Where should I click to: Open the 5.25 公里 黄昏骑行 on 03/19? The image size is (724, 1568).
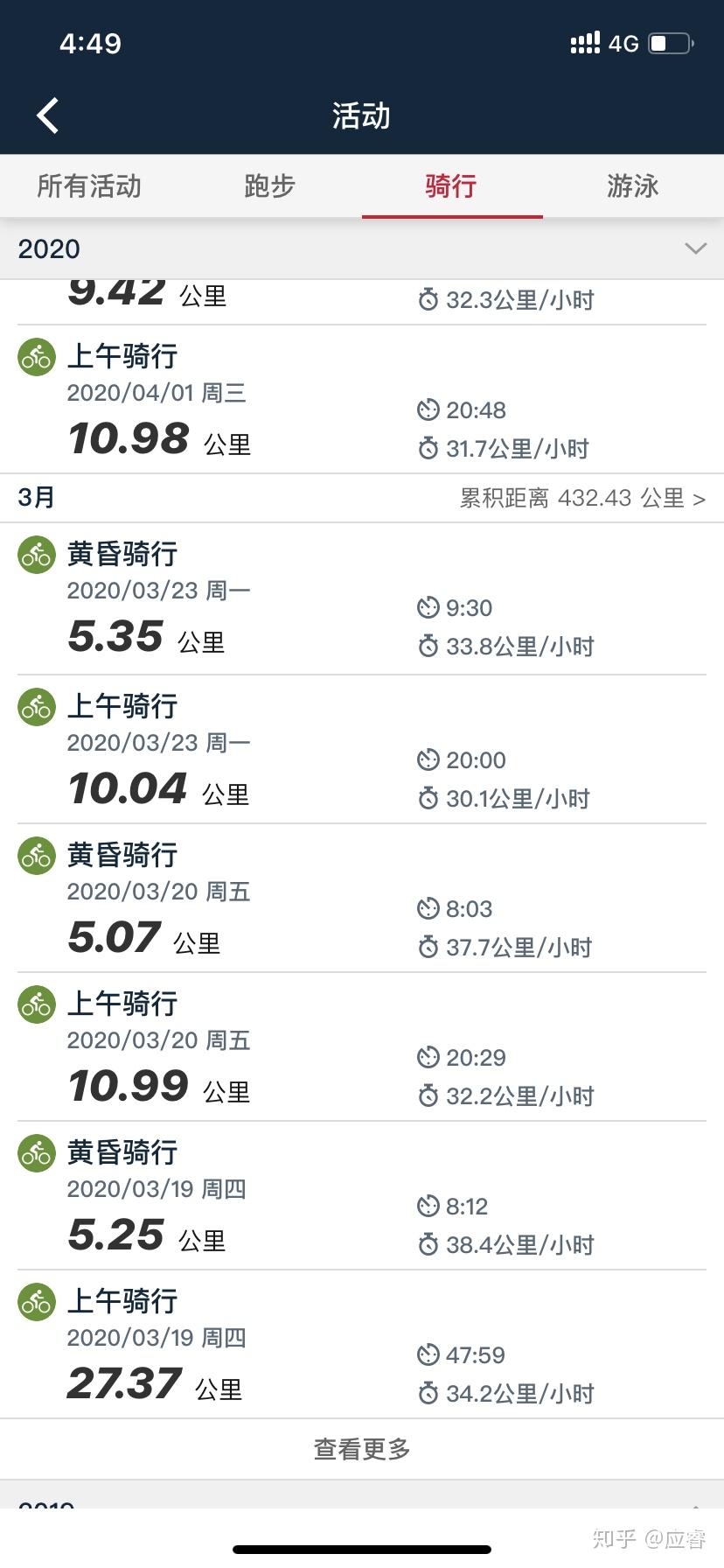click(x=362, y=1196)
